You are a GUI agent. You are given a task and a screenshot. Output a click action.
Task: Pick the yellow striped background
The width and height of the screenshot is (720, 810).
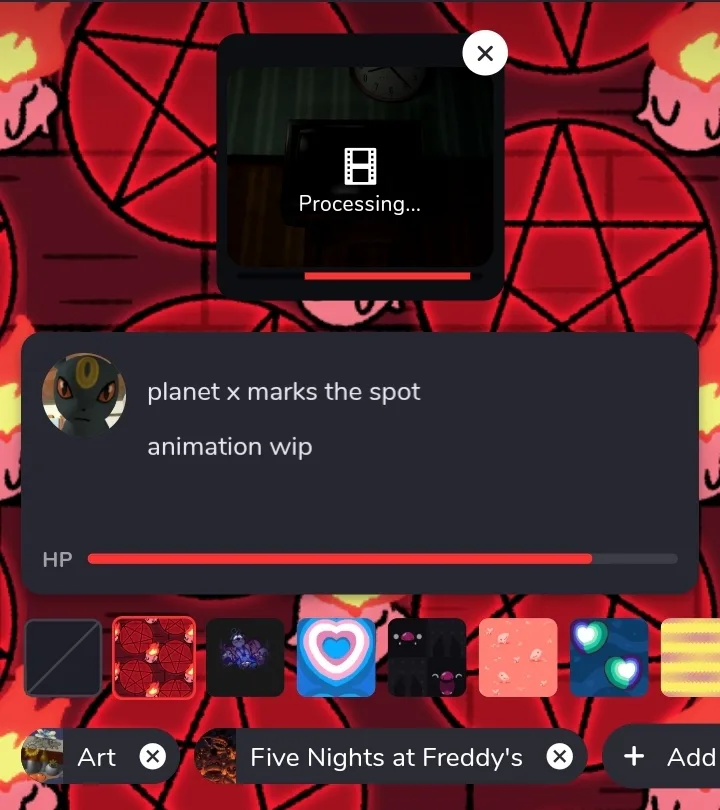pos(691,658)
